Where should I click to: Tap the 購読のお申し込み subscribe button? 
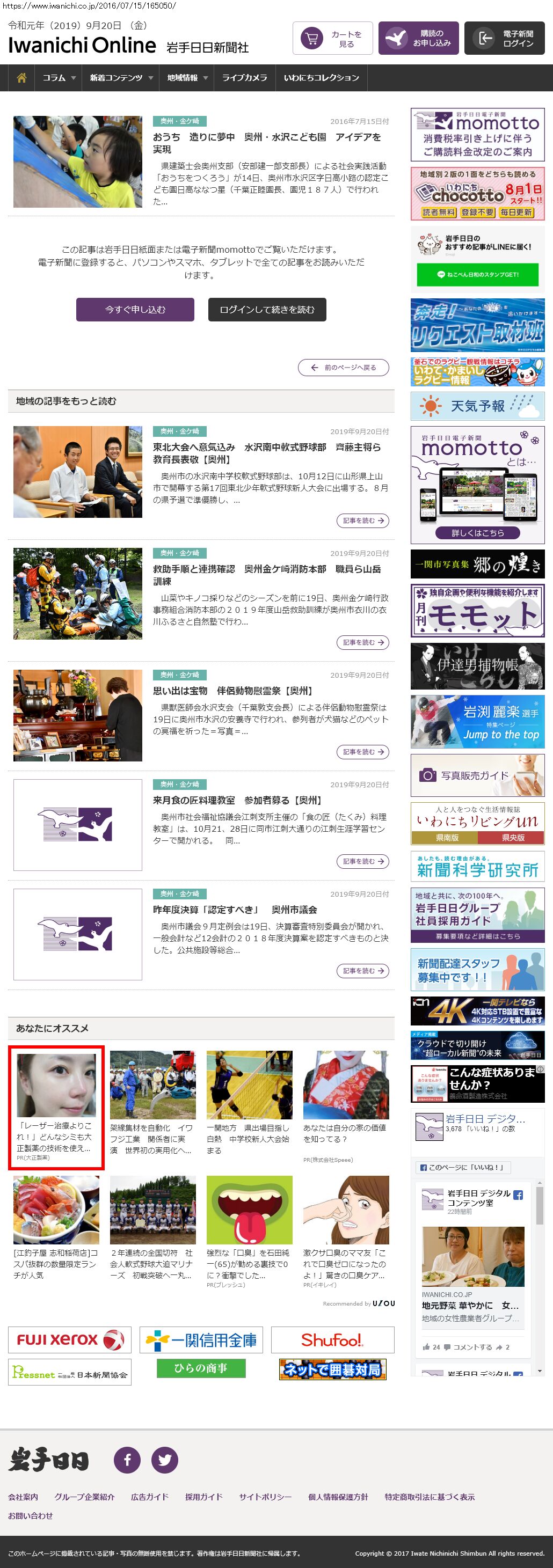418,38
